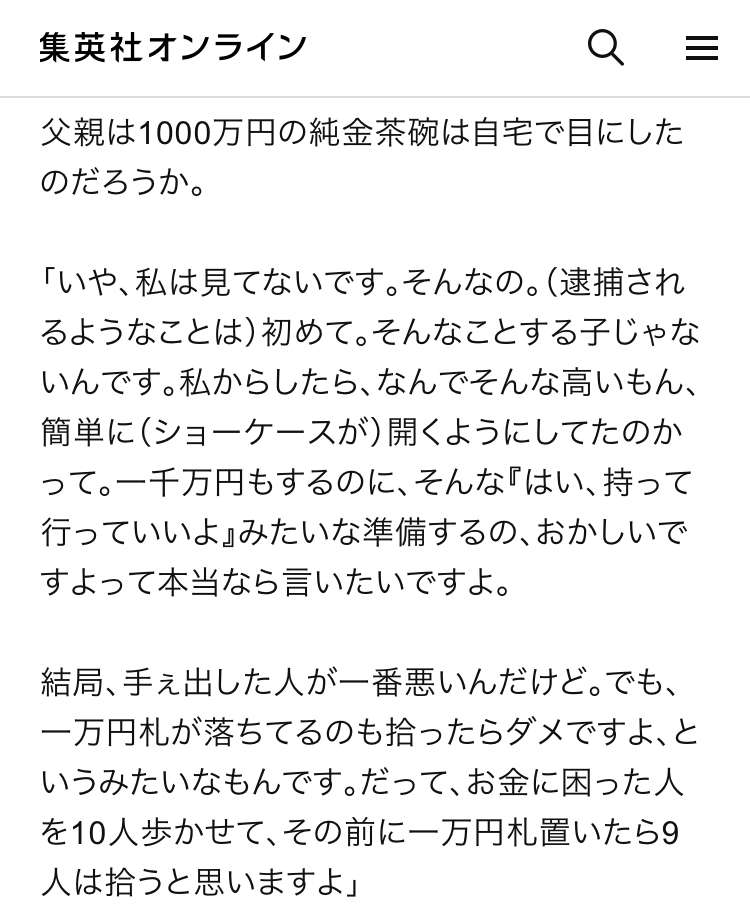Open the search magnifier icon
This screenshot has width=750, height=914.
click(605, 47)
